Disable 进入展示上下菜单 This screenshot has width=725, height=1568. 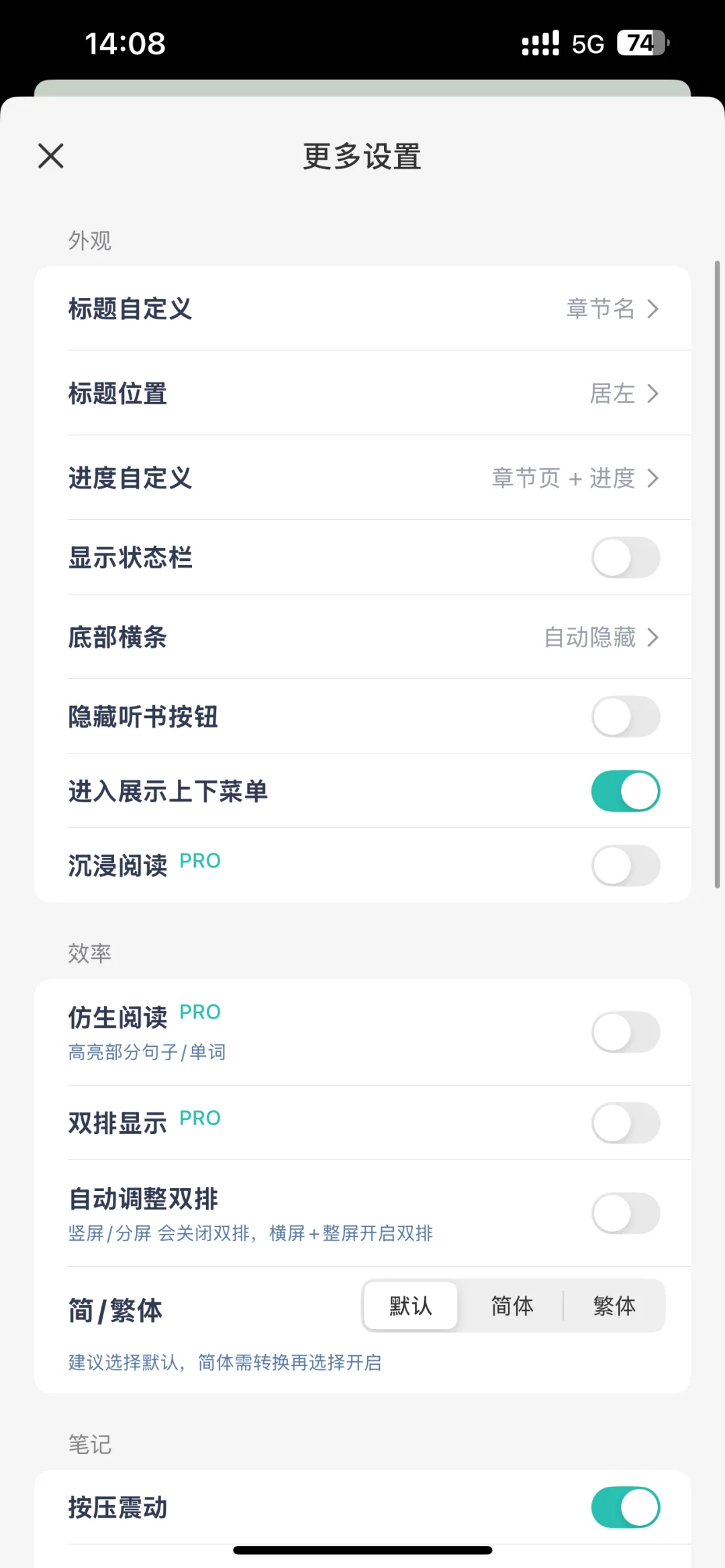coord(626,791)
